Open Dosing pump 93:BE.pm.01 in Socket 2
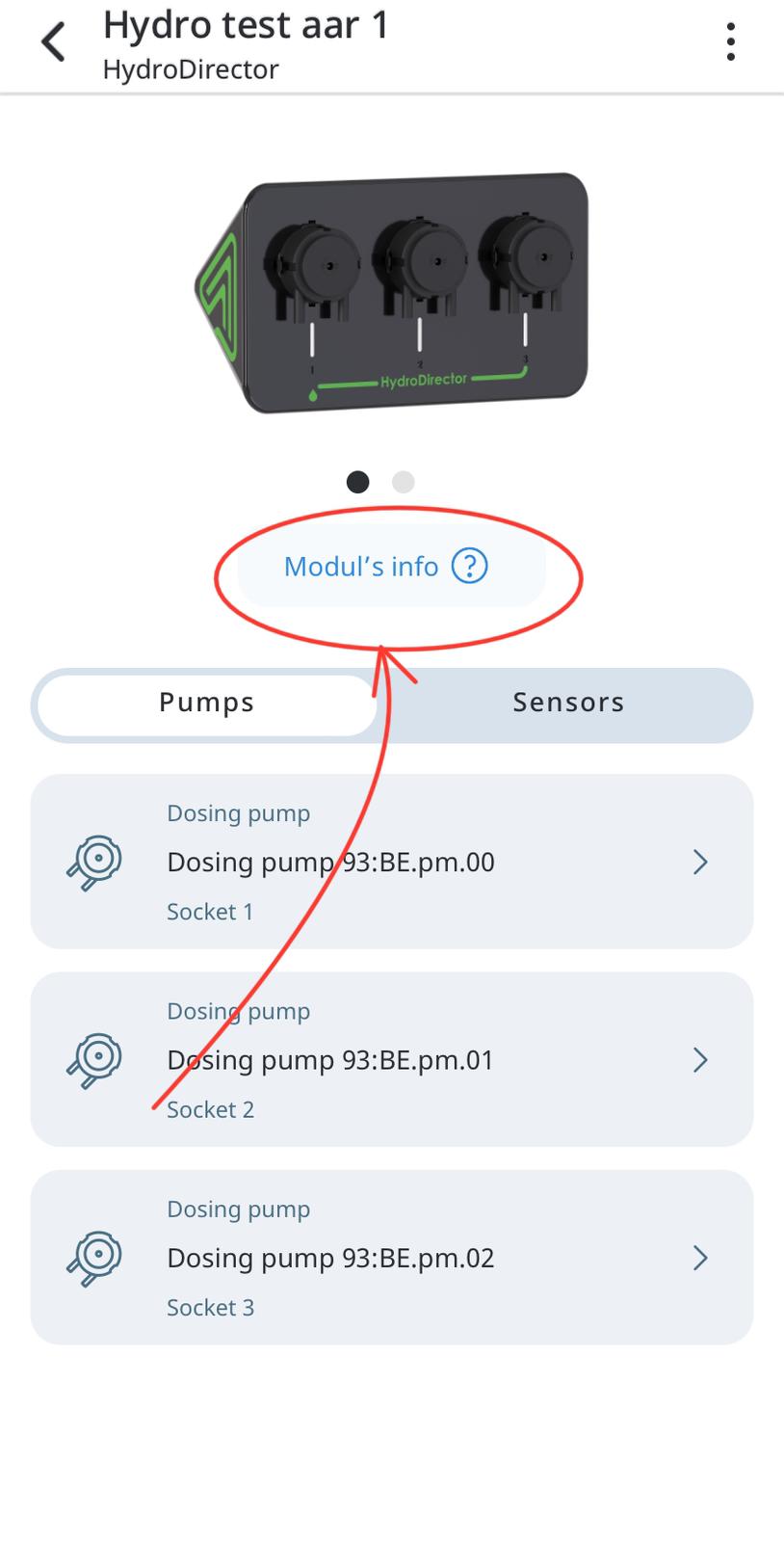784x1542 pixels. click(391, 1059)
